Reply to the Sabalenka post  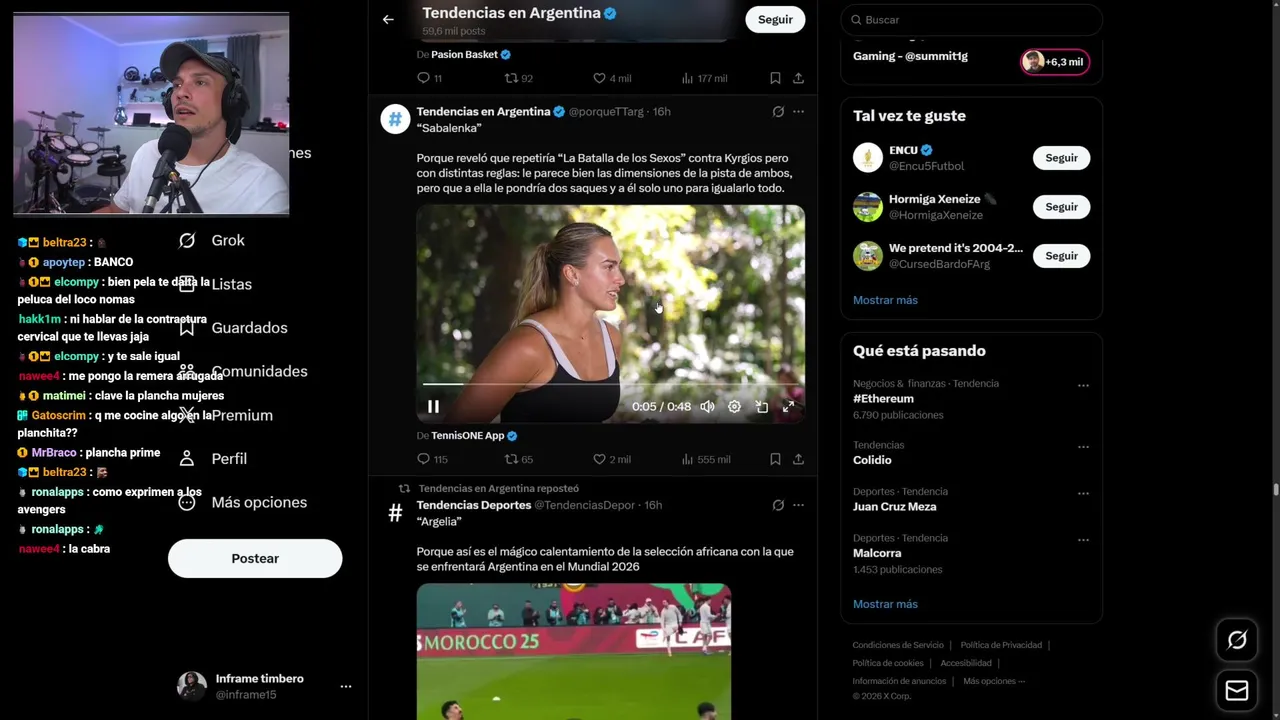pos(423,459)
